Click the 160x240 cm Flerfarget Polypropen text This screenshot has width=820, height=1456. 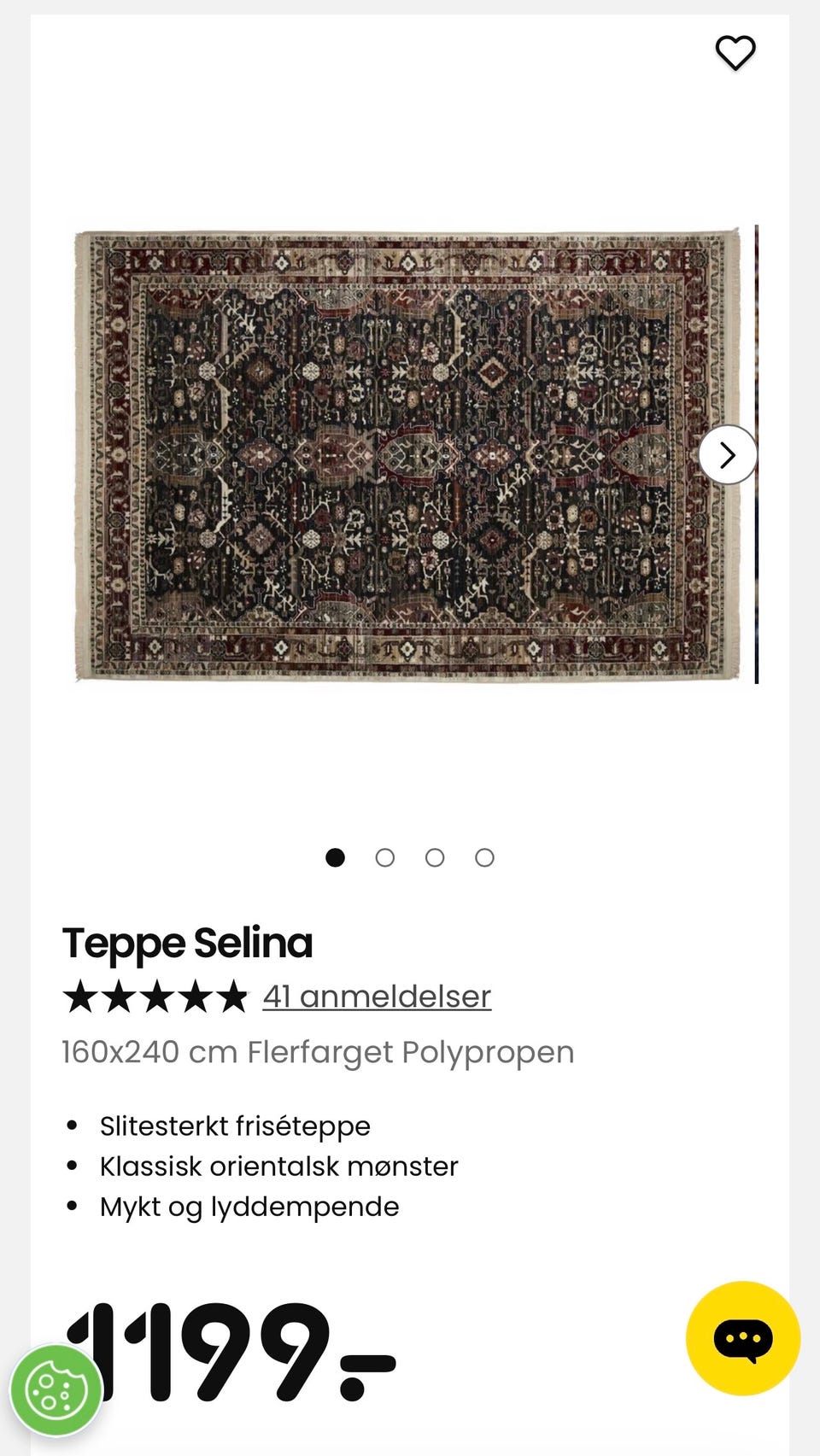[x=318, y=1052]
